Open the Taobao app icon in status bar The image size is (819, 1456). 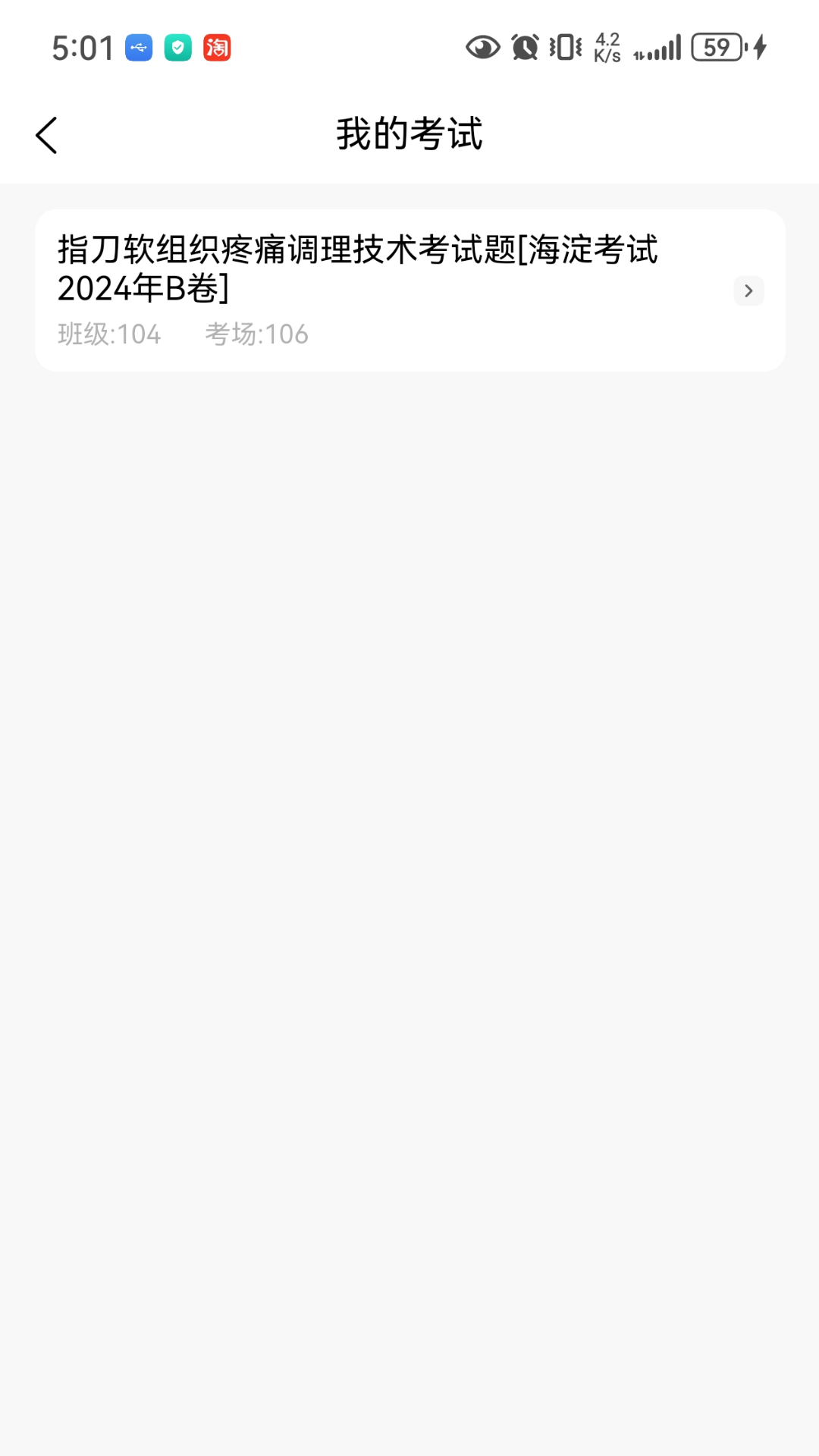click(217, 47)
